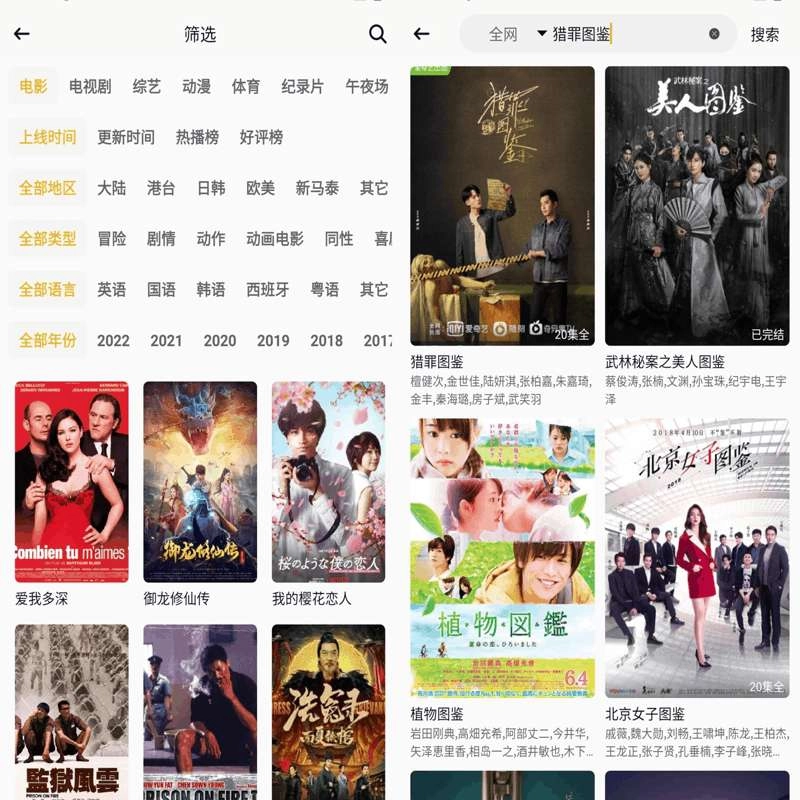The width and height of the screenshot is (800, 800).
Task: Open the 北京女子图鉴 result
Action: [697, 558]
